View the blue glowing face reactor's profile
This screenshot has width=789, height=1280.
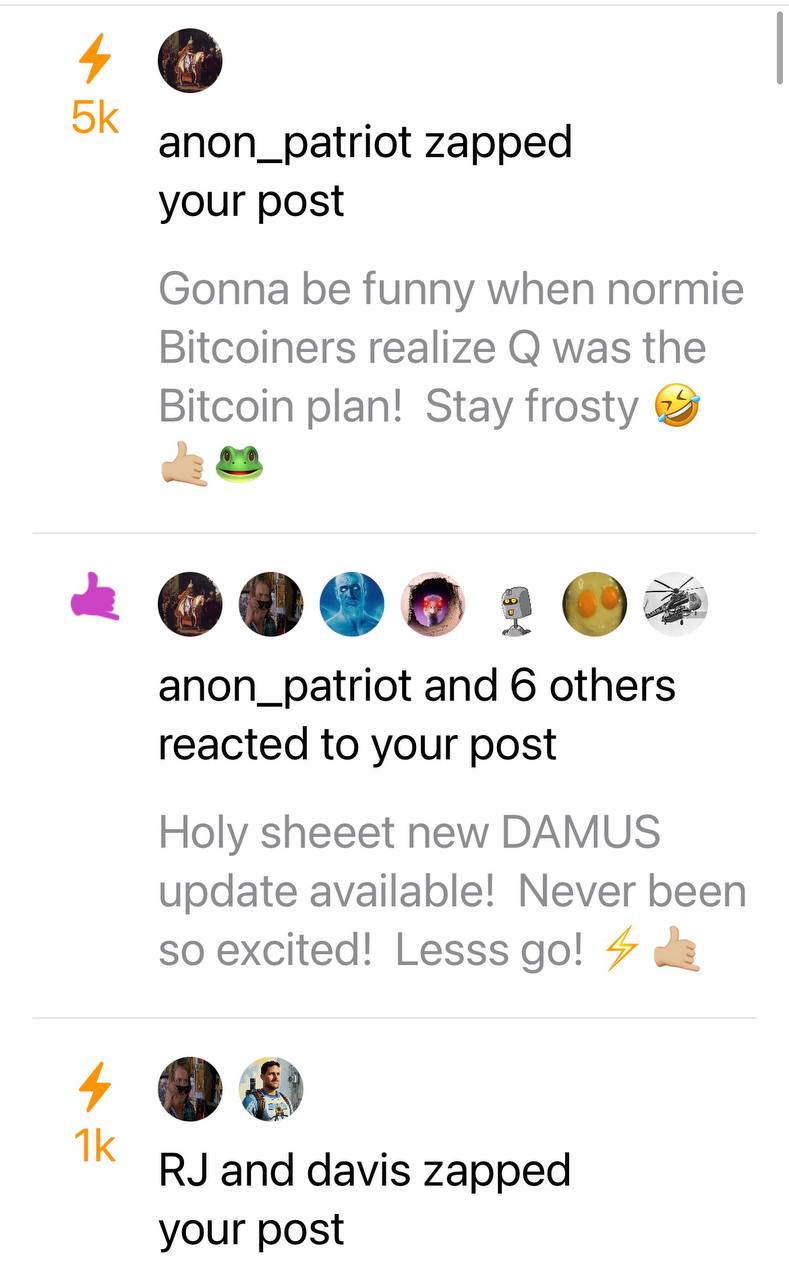pos(352,604)
